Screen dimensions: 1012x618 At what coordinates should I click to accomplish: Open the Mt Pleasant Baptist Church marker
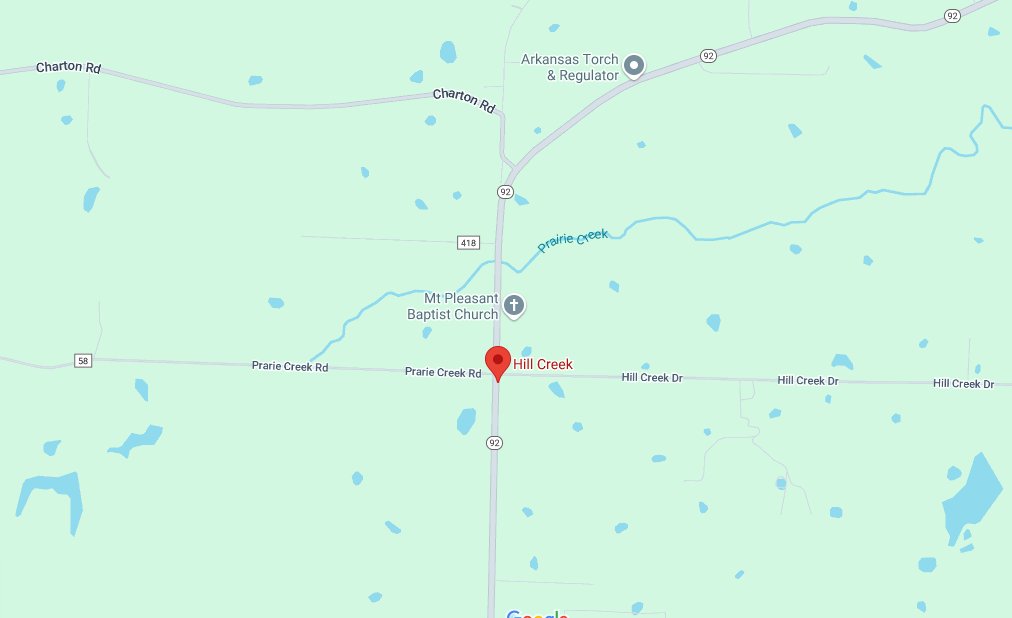[x=514, y=305]
